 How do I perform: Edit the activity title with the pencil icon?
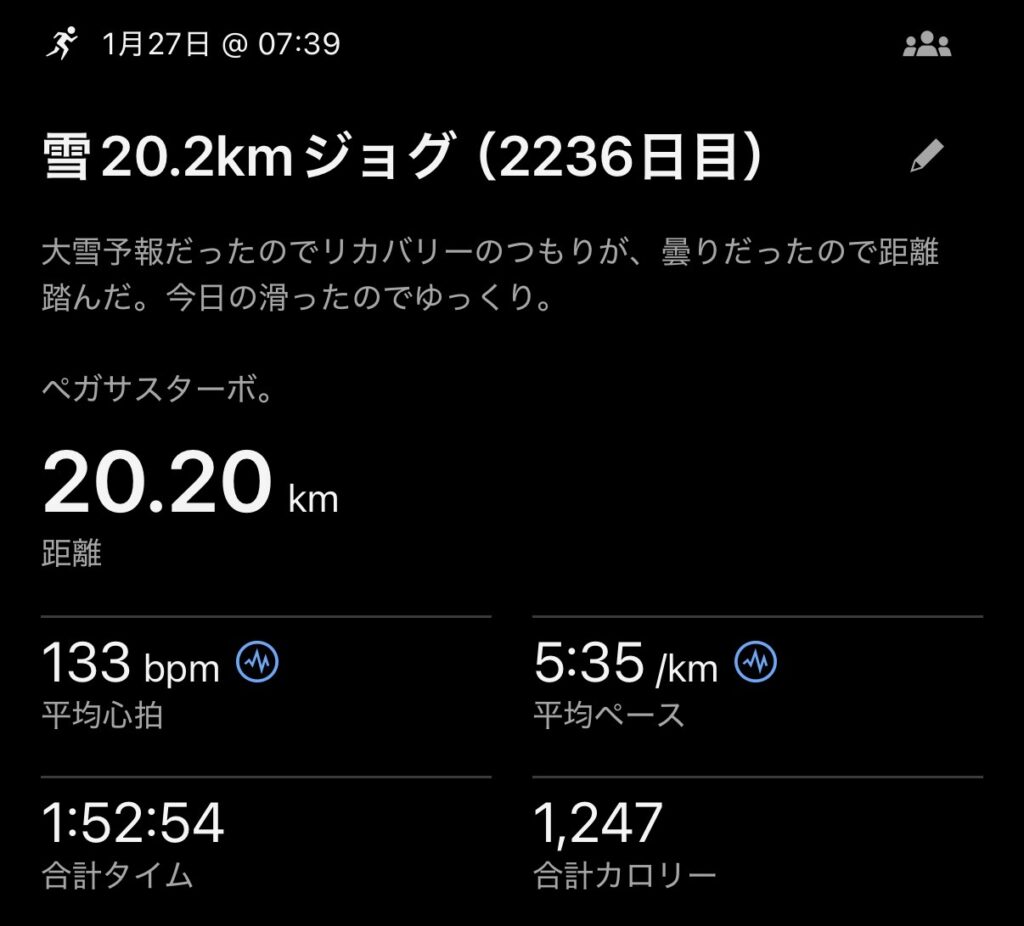point(926,157)
